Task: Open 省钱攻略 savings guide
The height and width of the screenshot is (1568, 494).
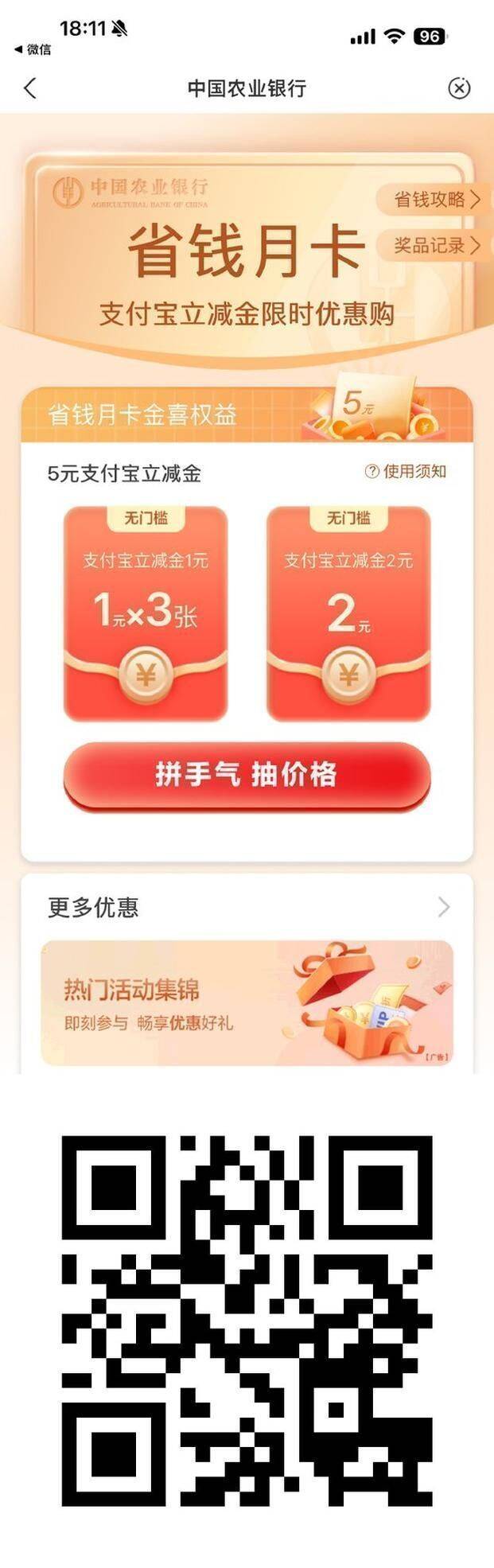Action: (436, 200)
